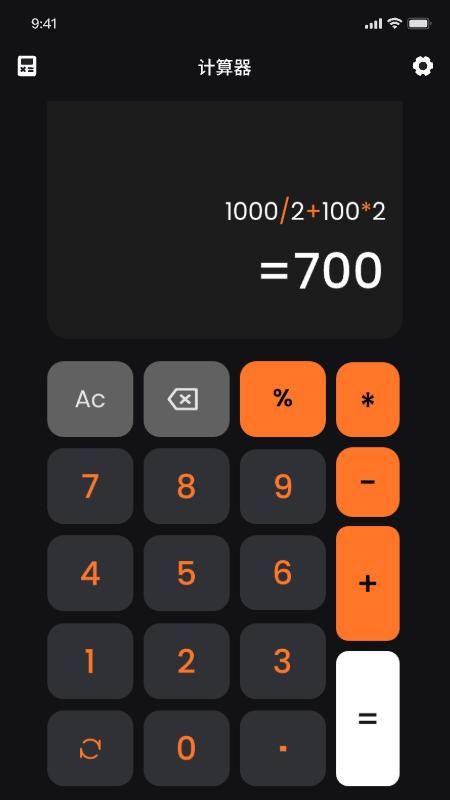Image resolution: width=450 pixels, height=800 pixels.
Task: Tap the multiply asterisk key
Action: click(367, 399)
